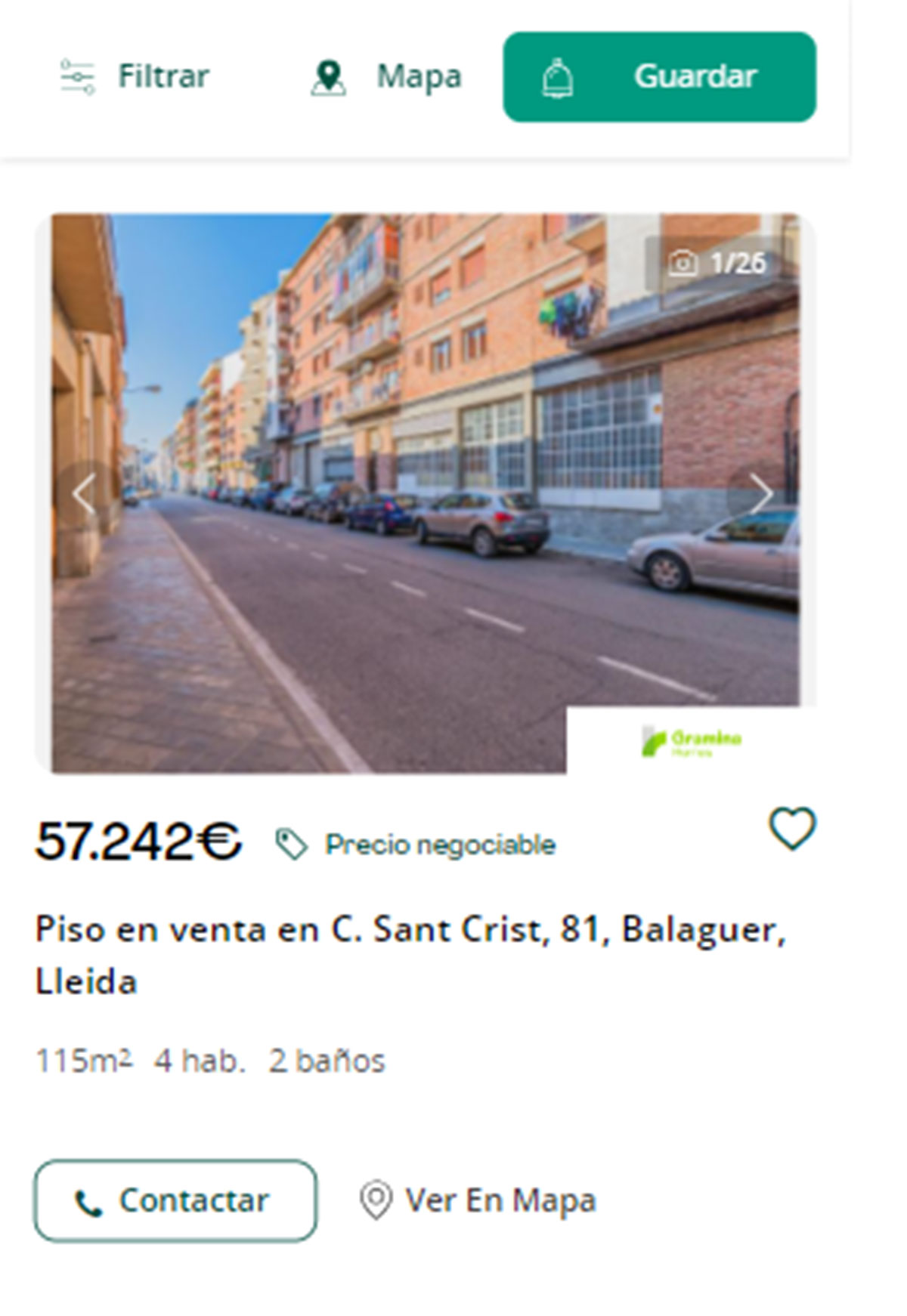
Task: Show previous listing photo
Action: pyautogui.click(x=84, y=495)
